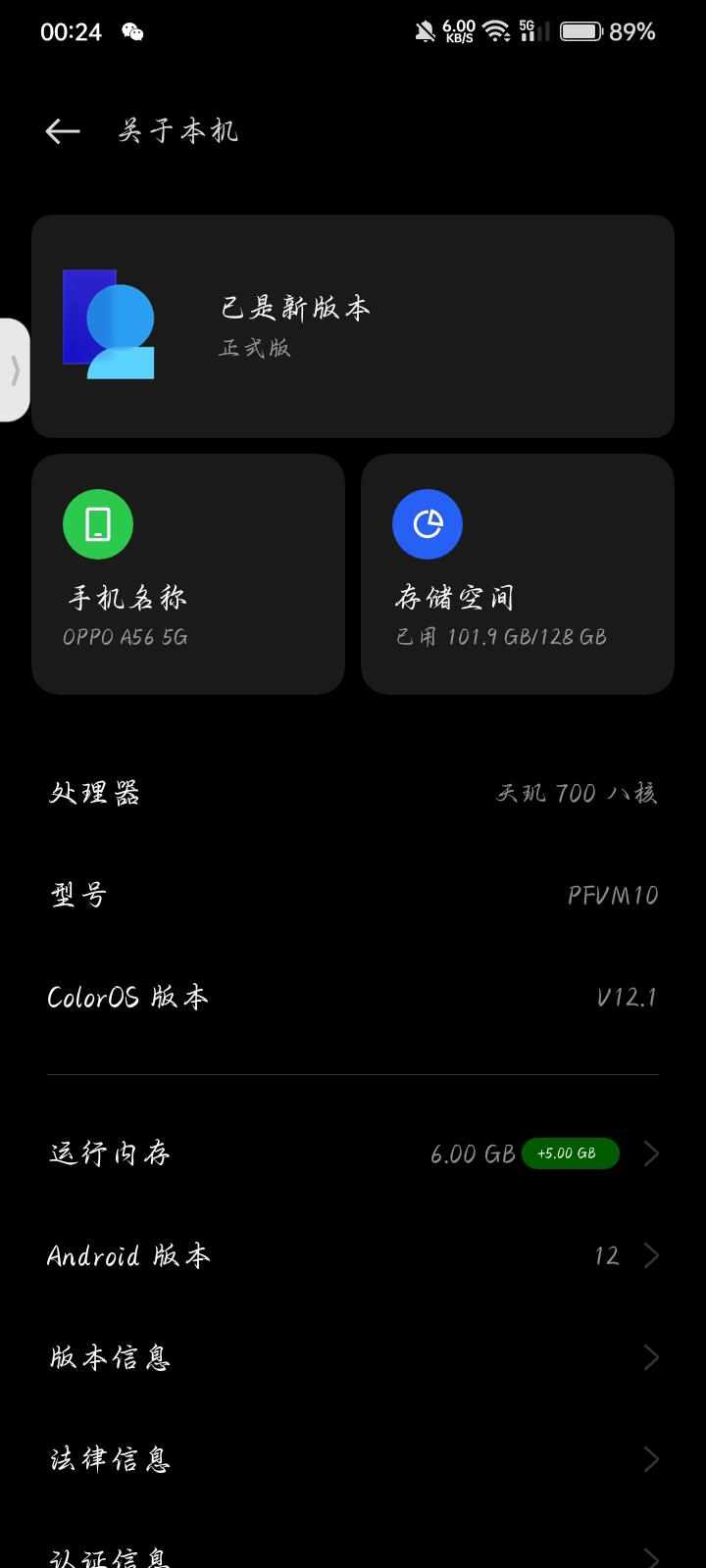Screen dimensions: 706x1568
Task: Go back from 关于本机 page
Action: click(x=63, y=131)
